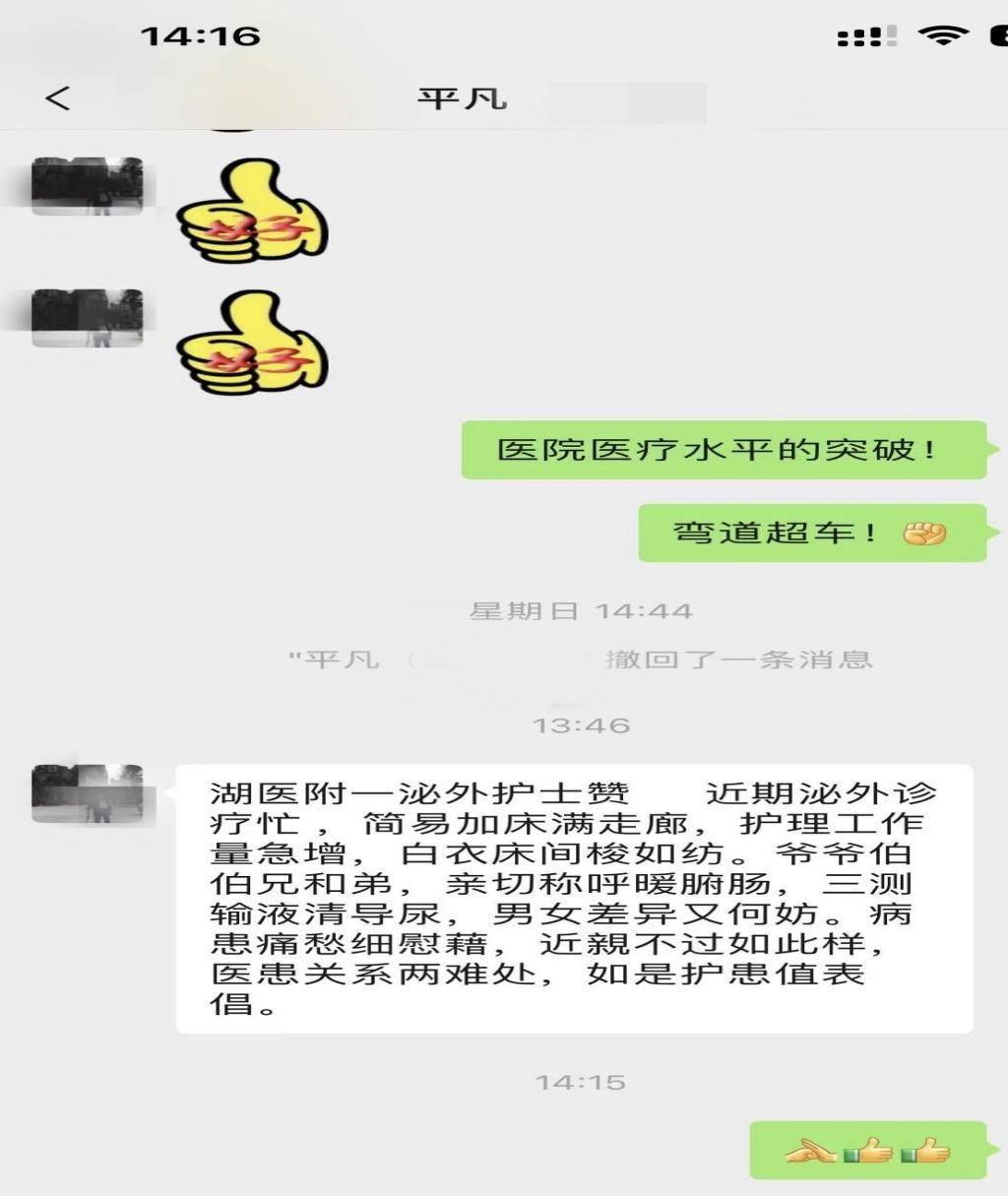Open the first thumbs-up 好 sticker

pos(252,211)
